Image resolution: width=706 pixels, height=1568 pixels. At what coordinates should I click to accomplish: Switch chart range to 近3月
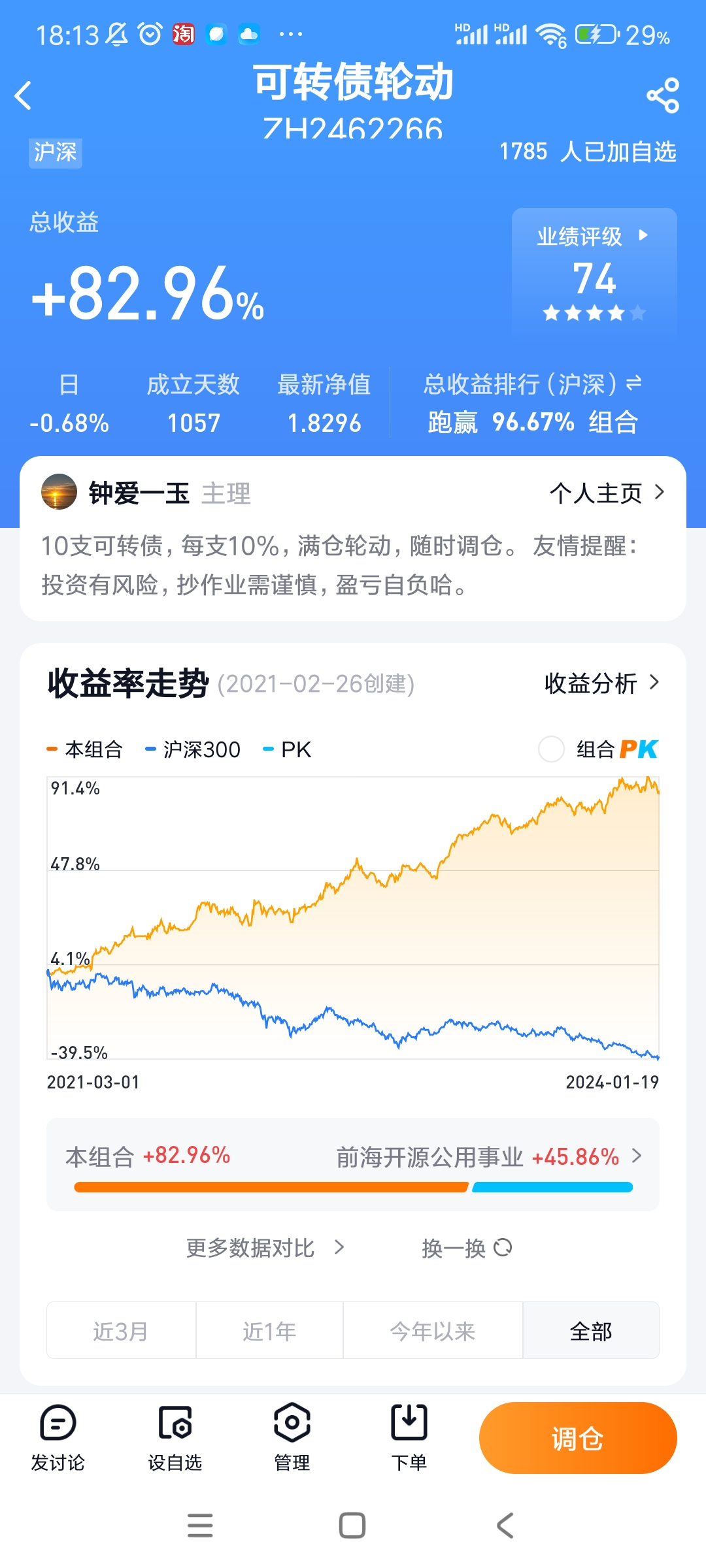click(121, 1331)
